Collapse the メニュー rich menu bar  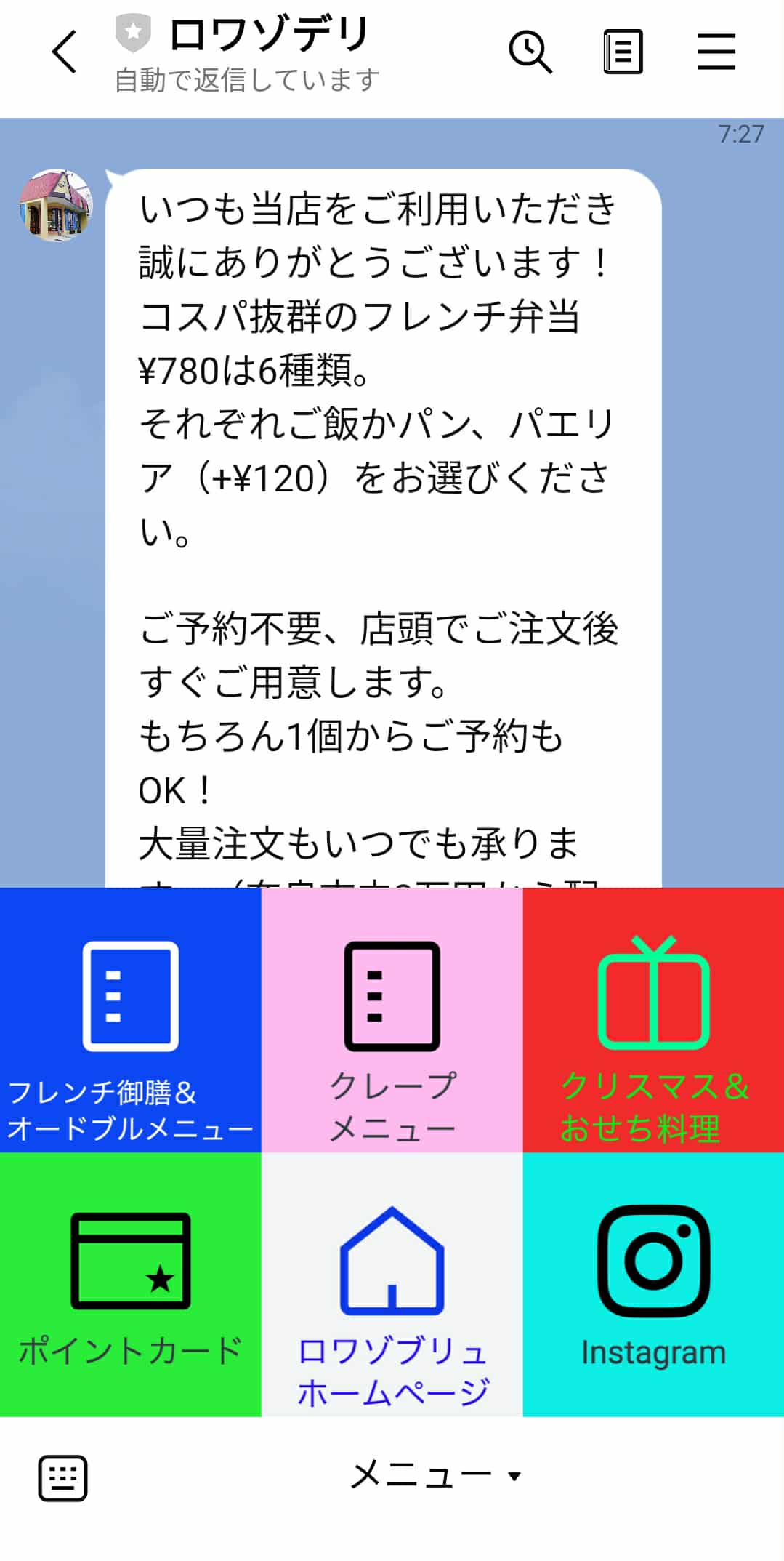click(436, 1477)
